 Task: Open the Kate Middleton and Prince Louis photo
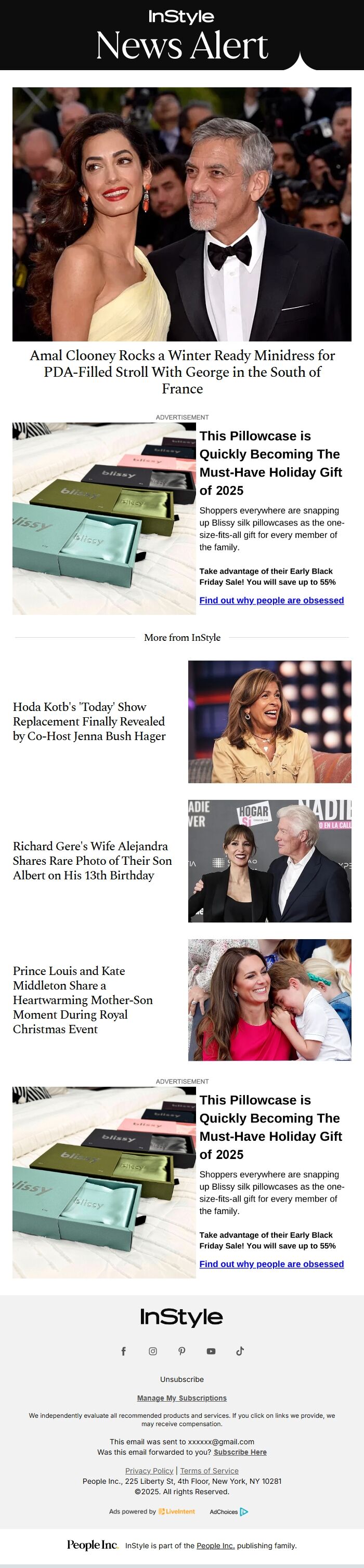(269, 999)
